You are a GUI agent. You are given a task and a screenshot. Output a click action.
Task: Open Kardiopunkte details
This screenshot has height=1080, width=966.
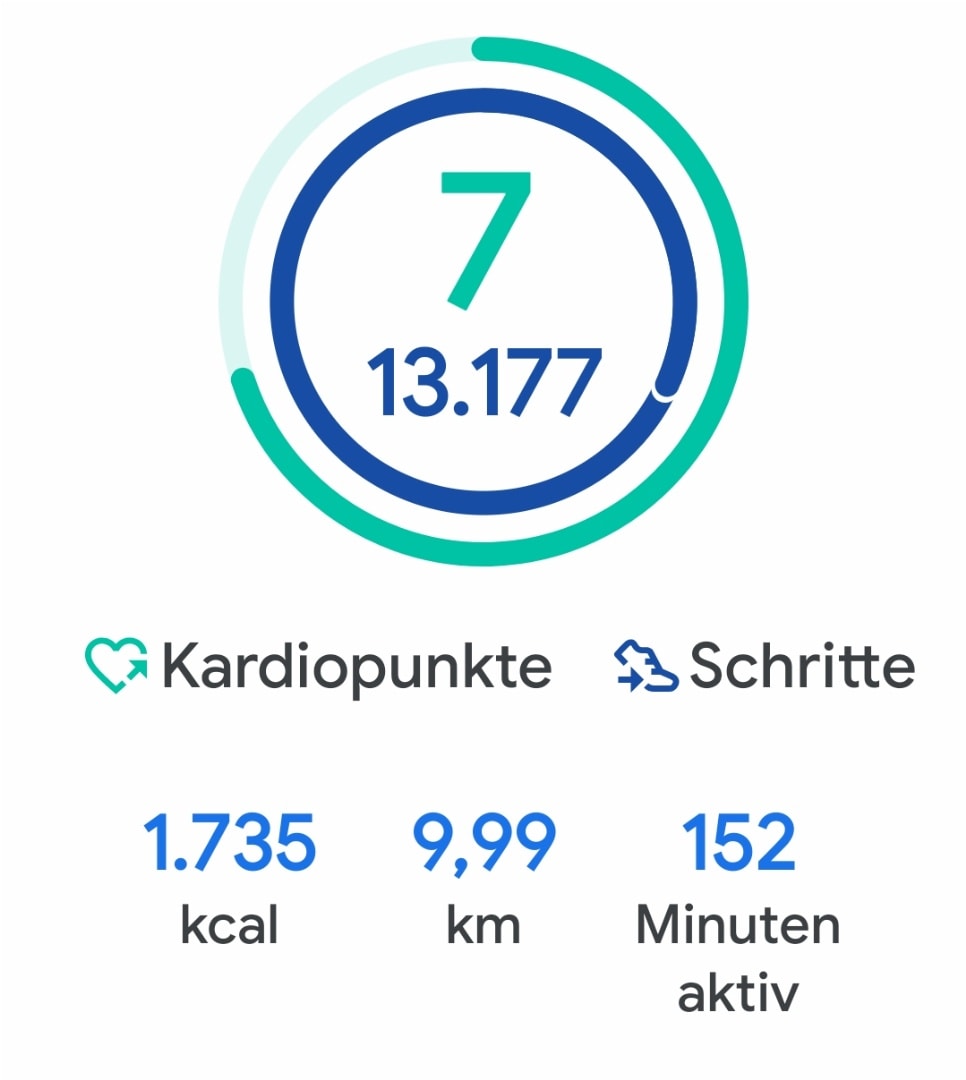[318, 666]
